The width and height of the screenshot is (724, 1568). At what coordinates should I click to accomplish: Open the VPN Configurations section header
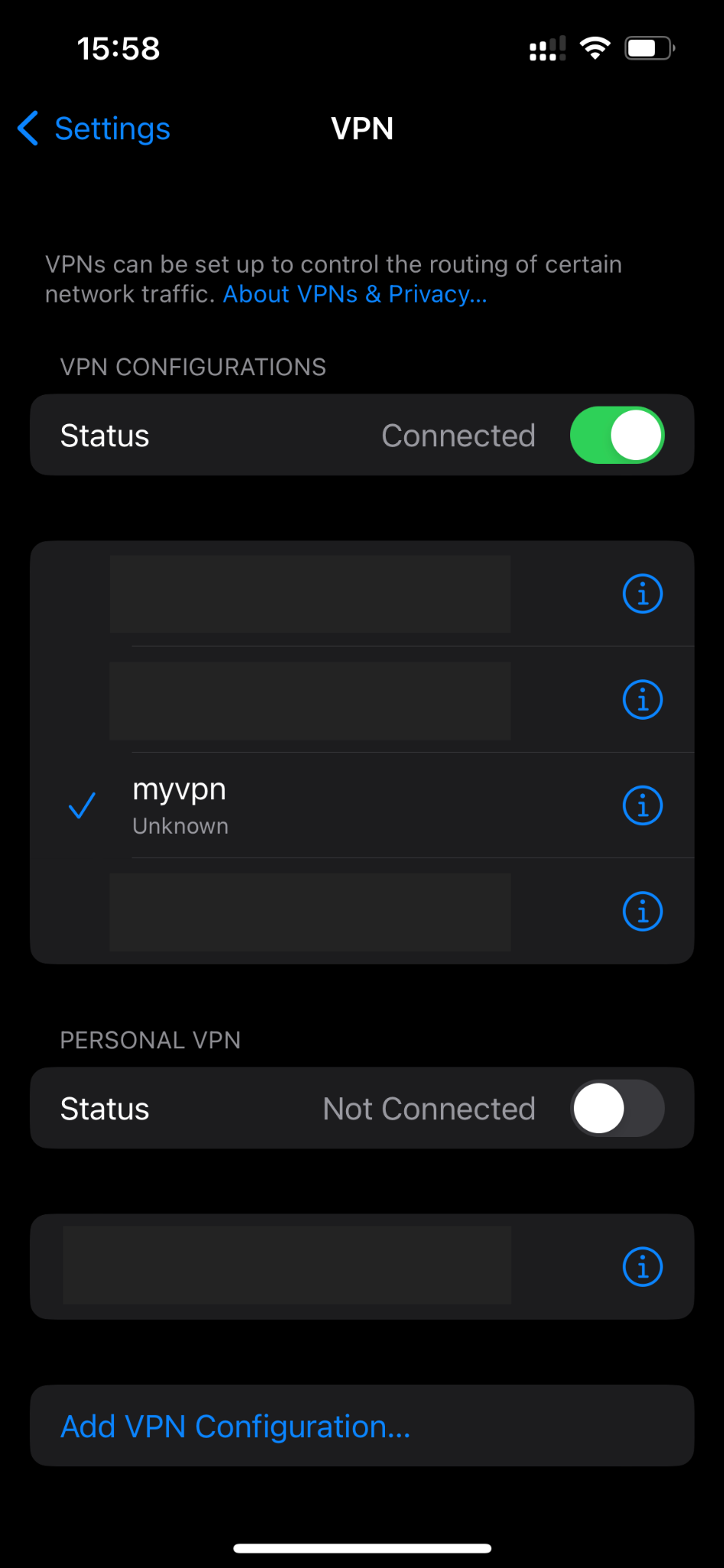click(x=193, y=367)
